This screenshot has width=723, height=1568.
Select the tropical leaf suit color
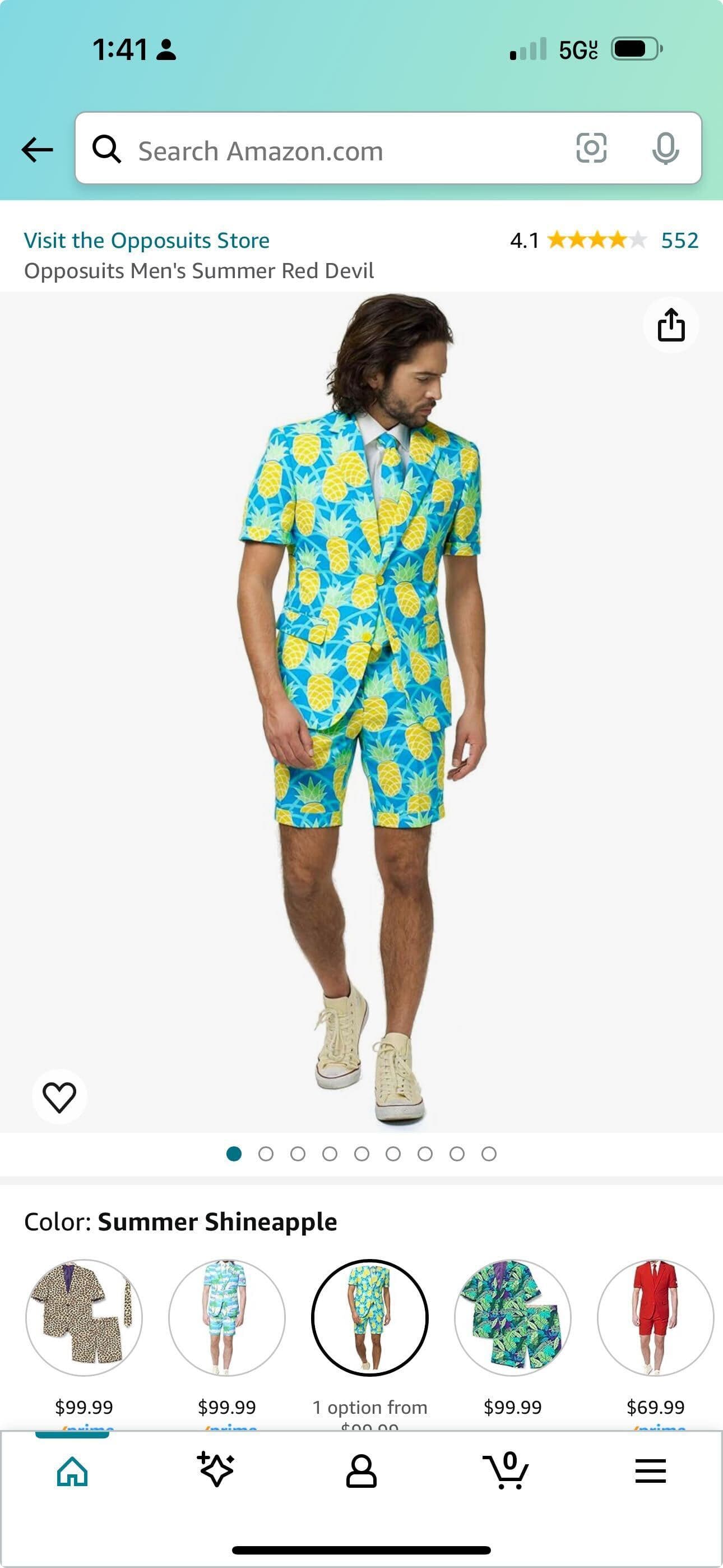click(x=512, y=1318)
